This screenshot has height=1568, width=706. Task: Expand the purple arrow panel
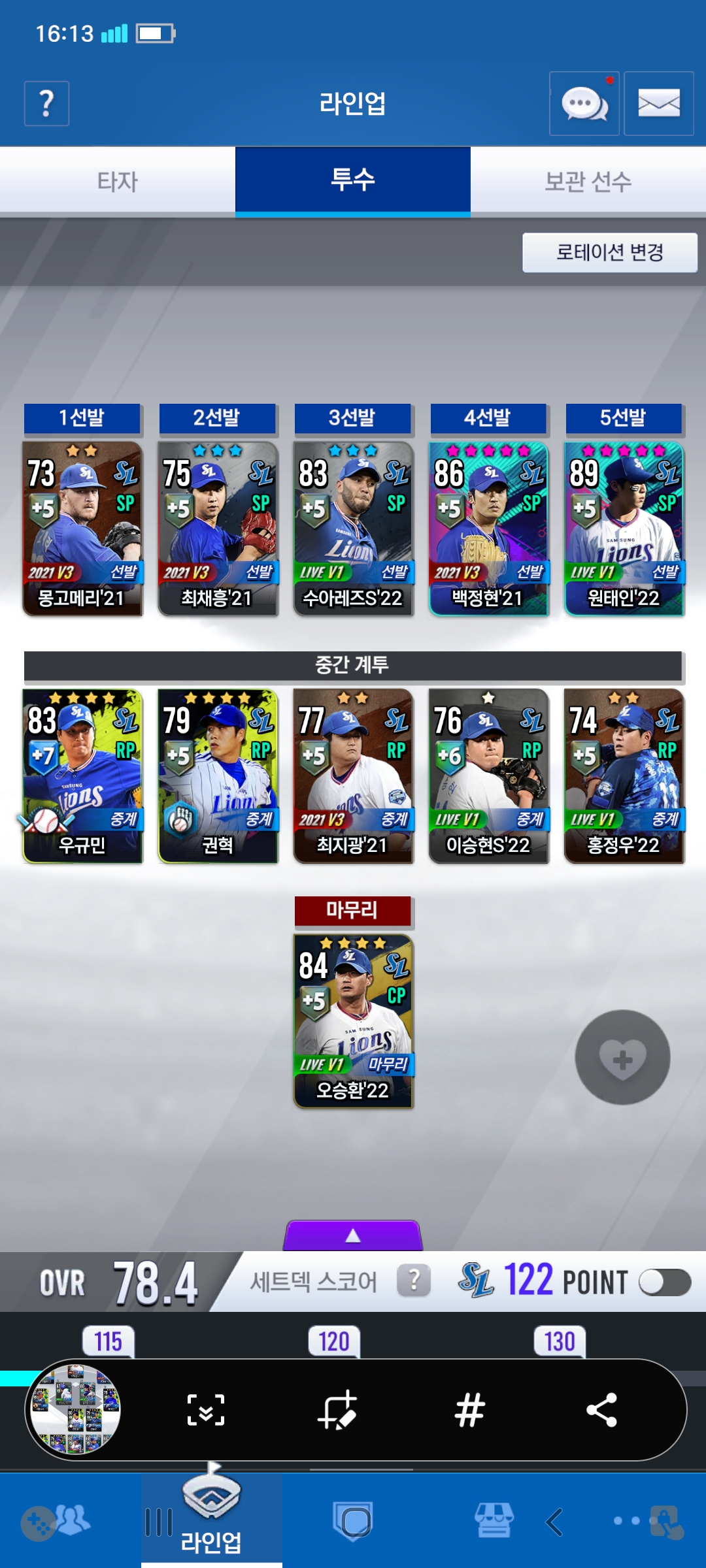353,1235
